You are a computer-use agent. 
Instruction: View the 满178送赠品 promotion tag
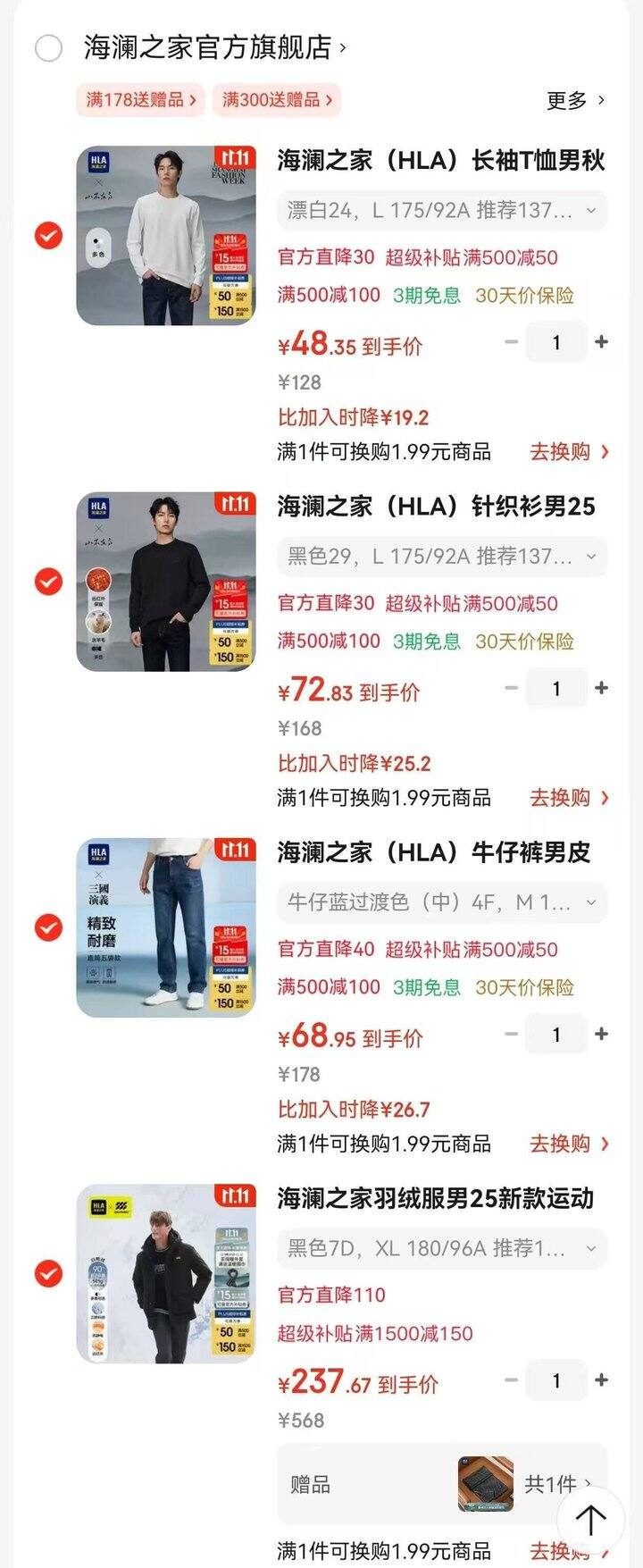140,100
